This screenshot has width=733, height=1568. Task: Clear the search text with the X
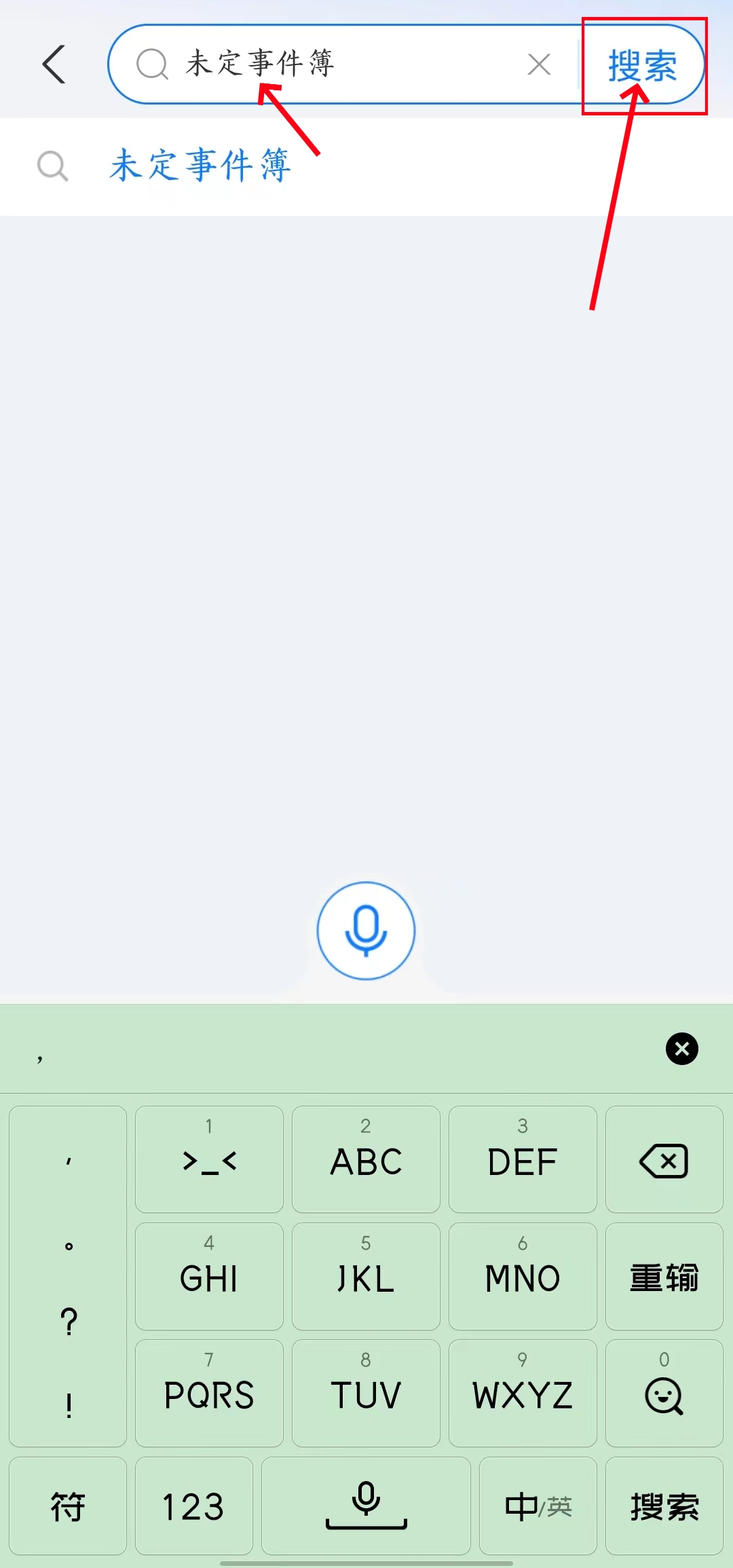click(x=539, y=64)
